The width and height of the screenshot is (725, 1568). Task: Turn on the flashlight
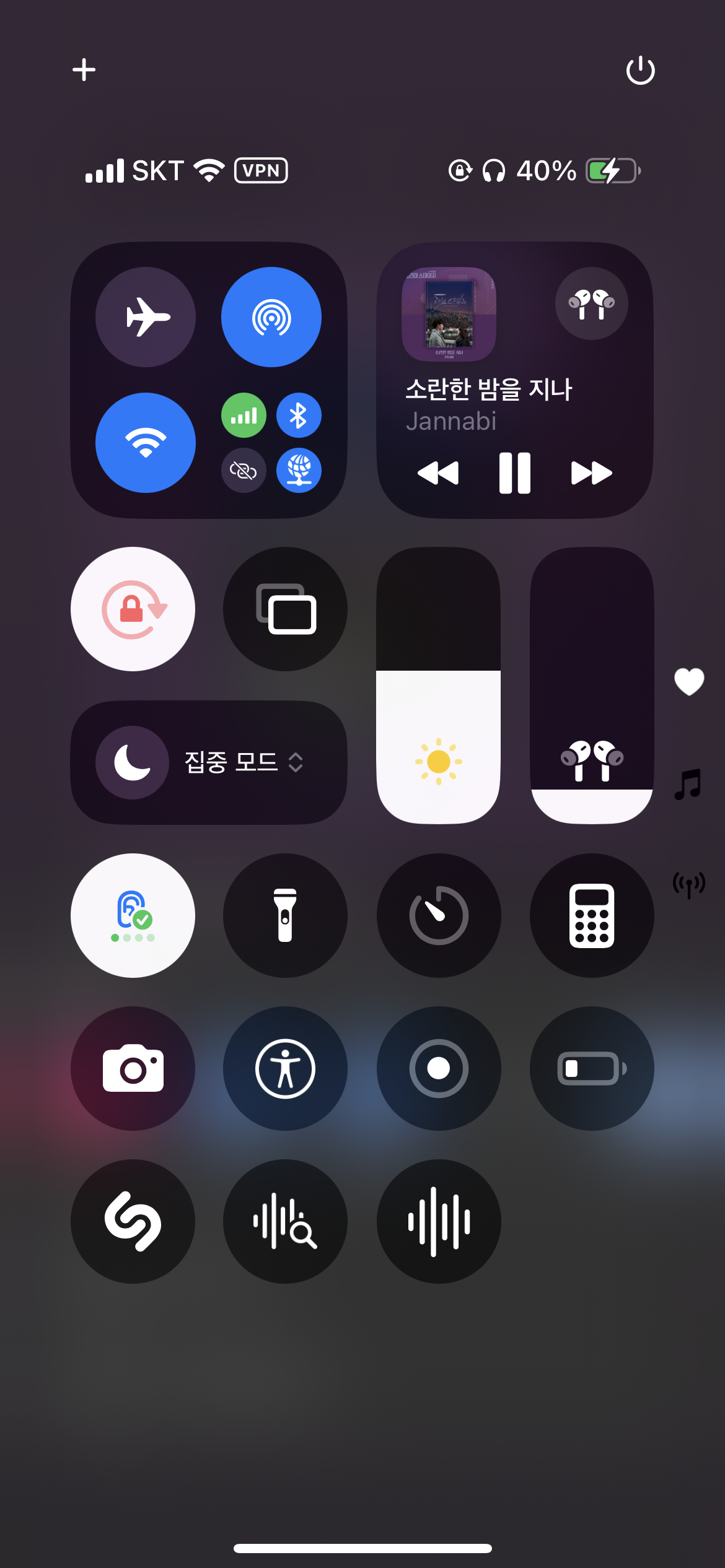[286, 915]
